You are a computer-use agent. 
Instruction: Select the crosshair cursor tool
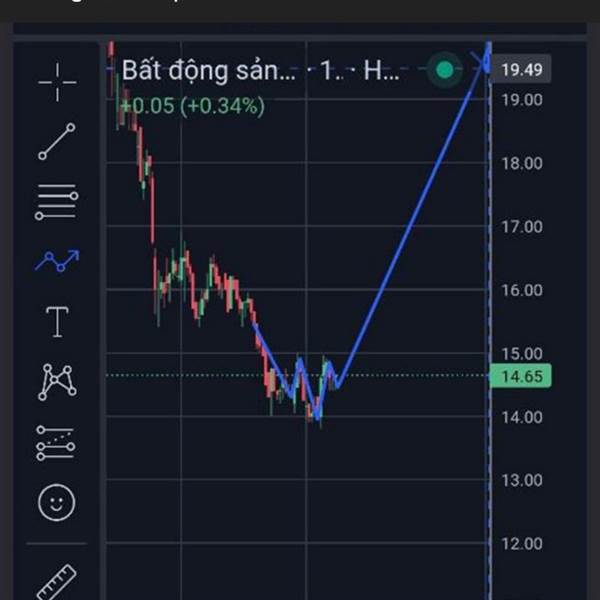(x=57, y=82)
